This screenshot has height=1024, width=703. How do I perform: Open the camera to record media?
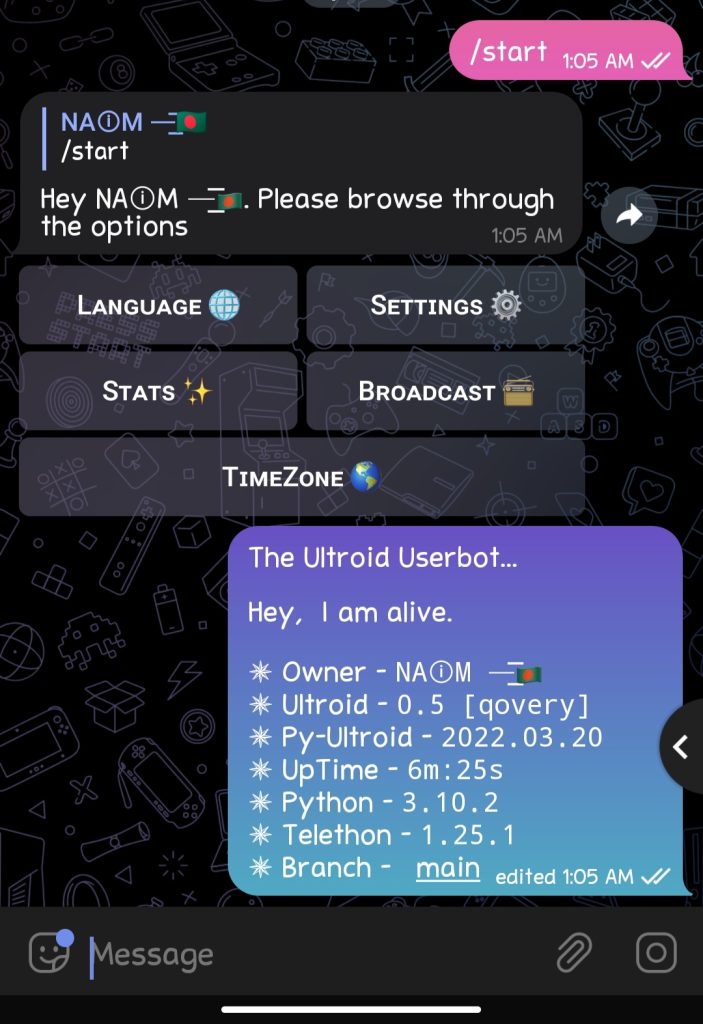point(656,953)
